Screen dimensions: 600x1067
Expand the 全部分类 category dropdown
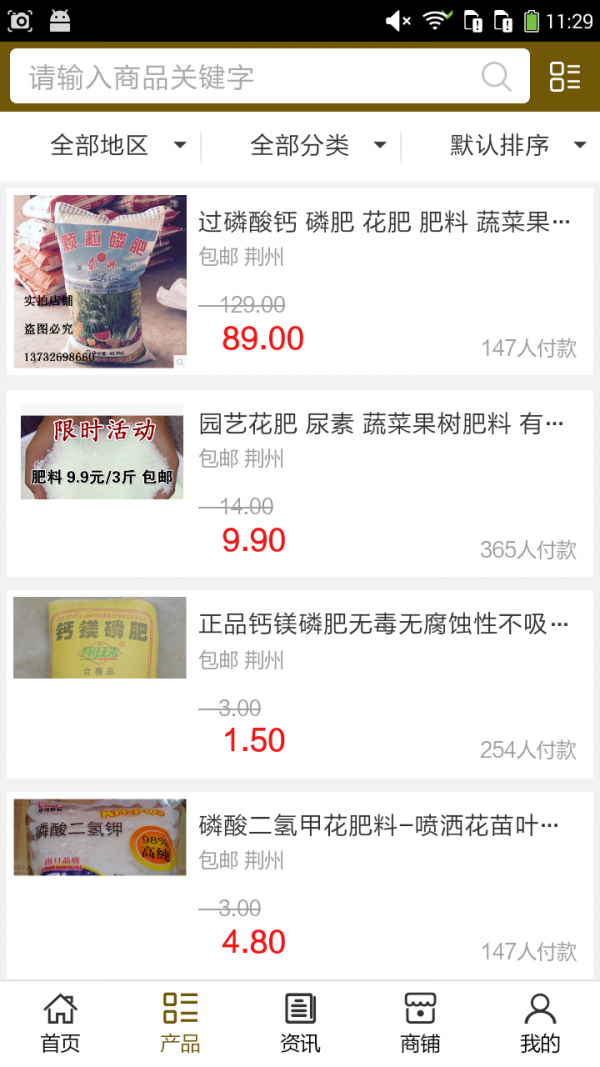[x=318, y=146]
